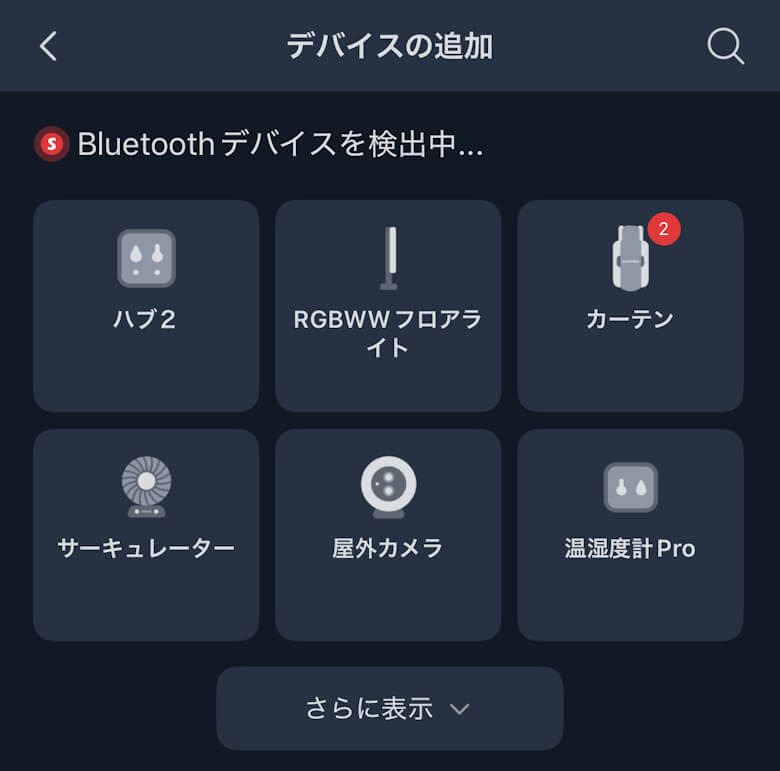Go back from デバイスの追加 screen

tap(48, 46)
